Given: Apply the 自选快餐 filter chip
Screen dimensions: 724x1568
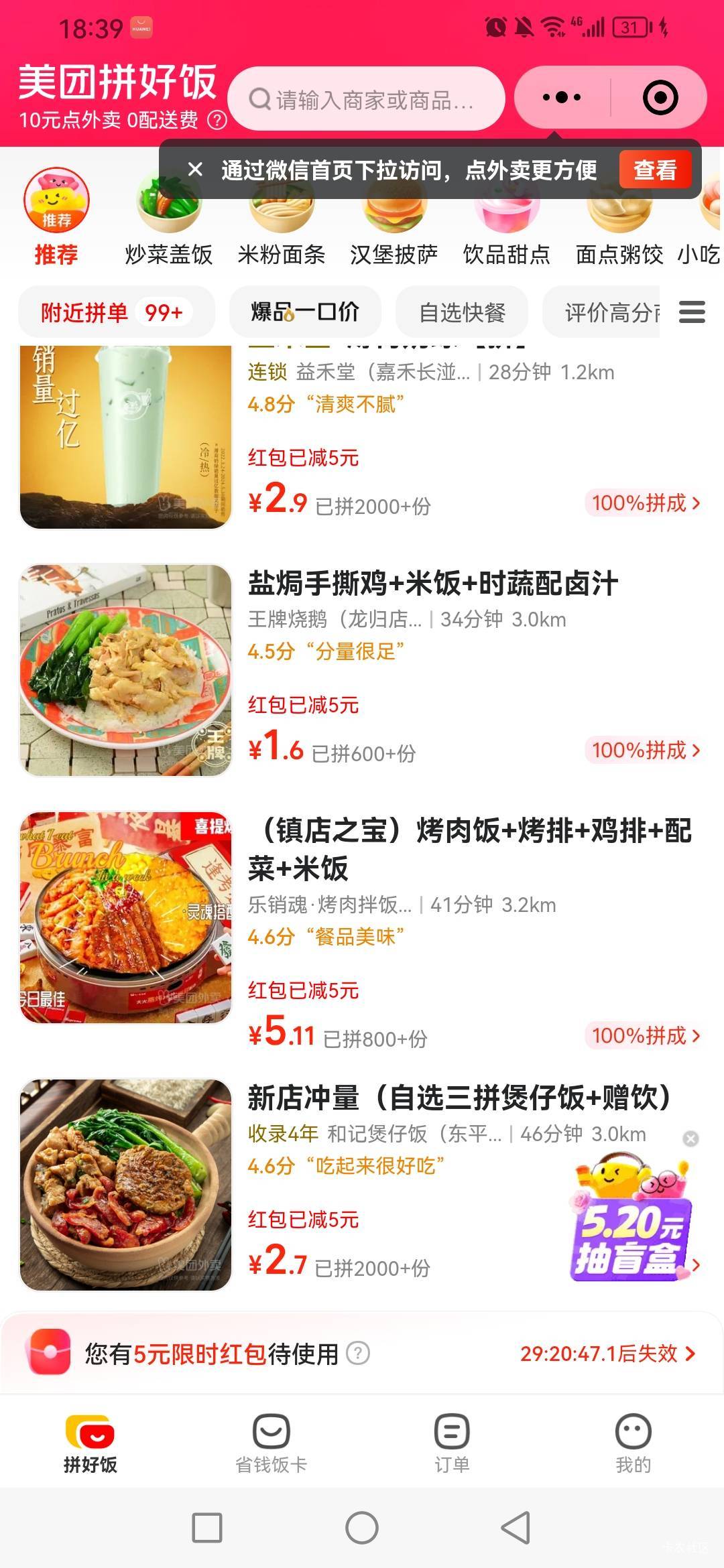Looking at the screenshot, I should 462,312.
